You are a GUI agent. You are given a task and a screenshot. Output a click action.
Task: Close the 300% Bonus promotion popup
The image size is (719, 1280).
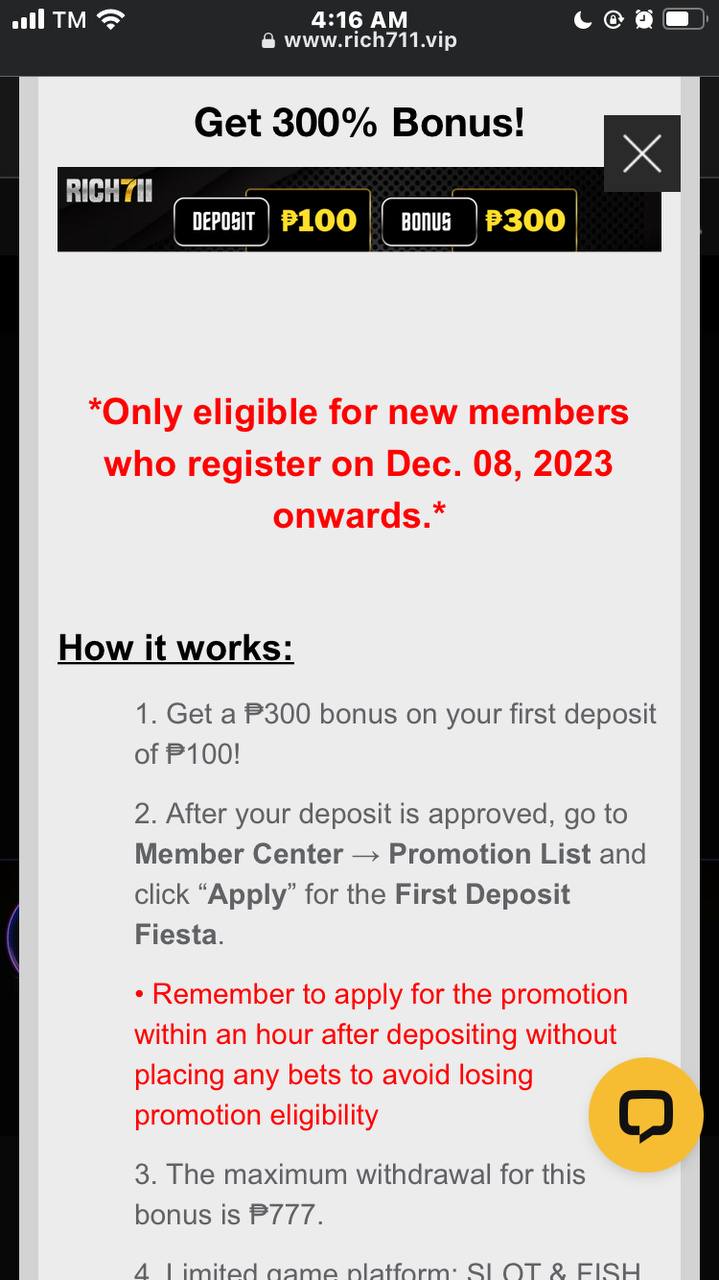coord(642,154)
